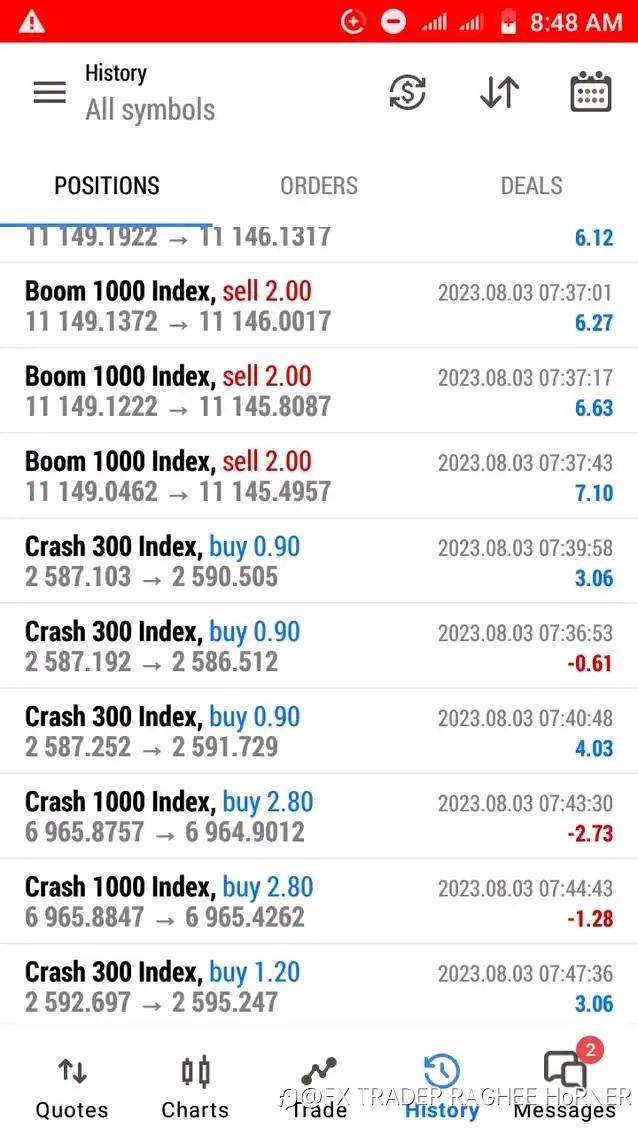Open Messages with 2 unread
638x1135 pixels.
[x=565, y=1088]
